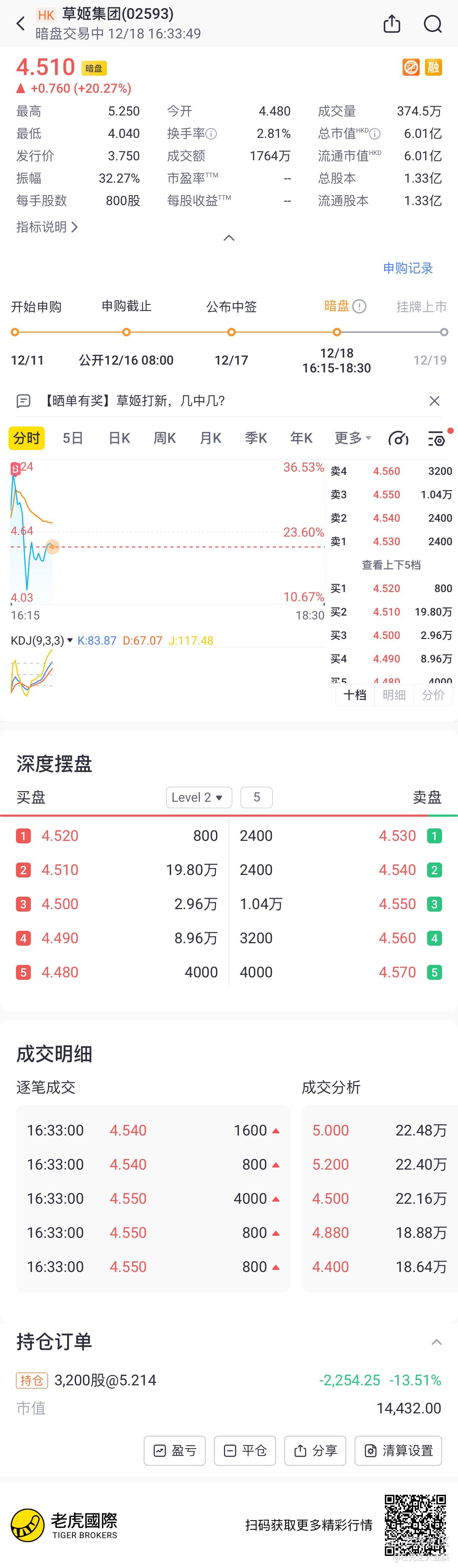This screenshot has width=458, height=1568.
Task: Dismiss the 晒单有奖 banner
Action: (434, 401)
